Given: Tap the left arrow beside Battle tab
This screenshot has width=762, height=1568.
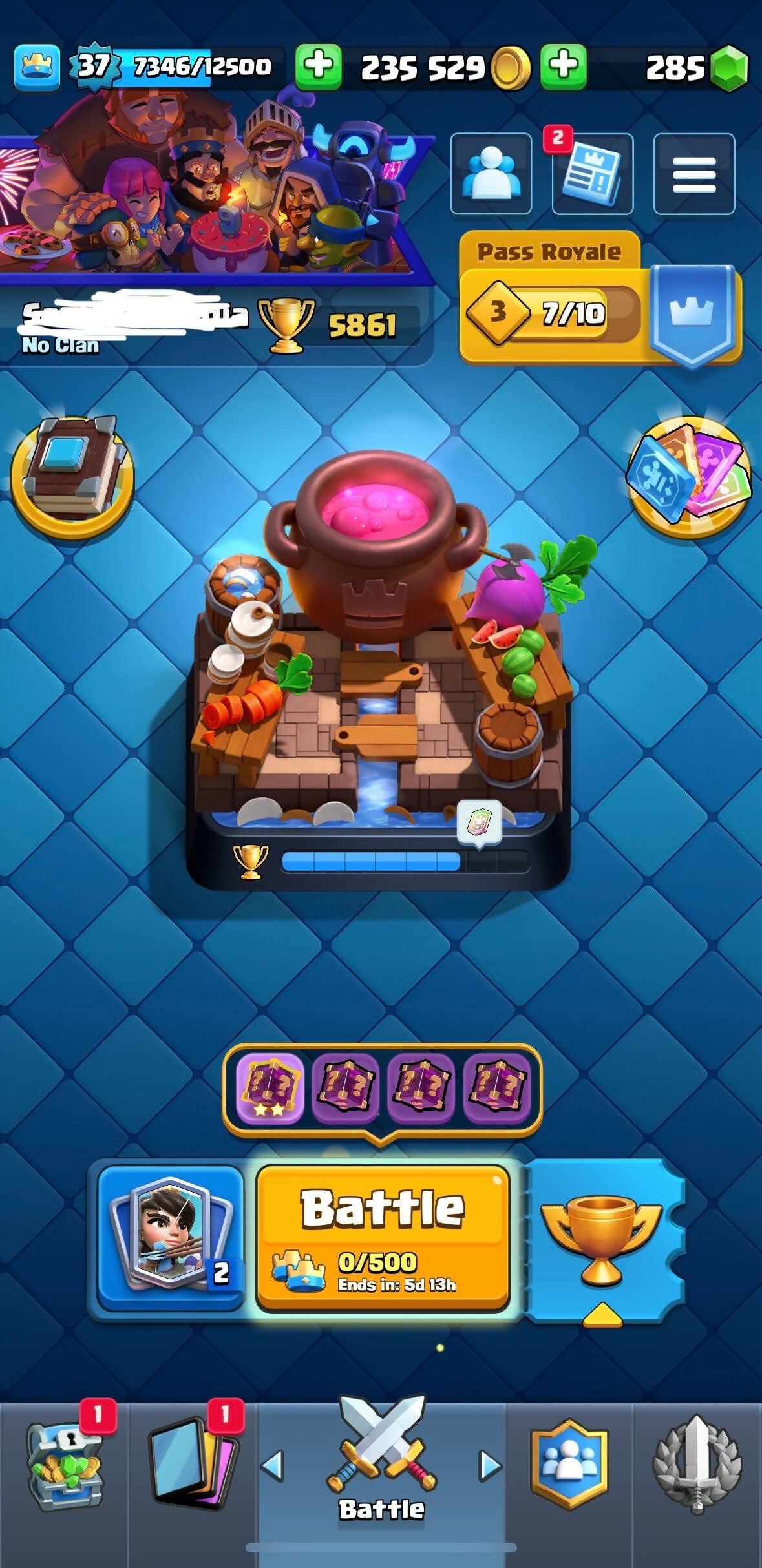Looking at the screenshot, I should tap(273, 1467).
